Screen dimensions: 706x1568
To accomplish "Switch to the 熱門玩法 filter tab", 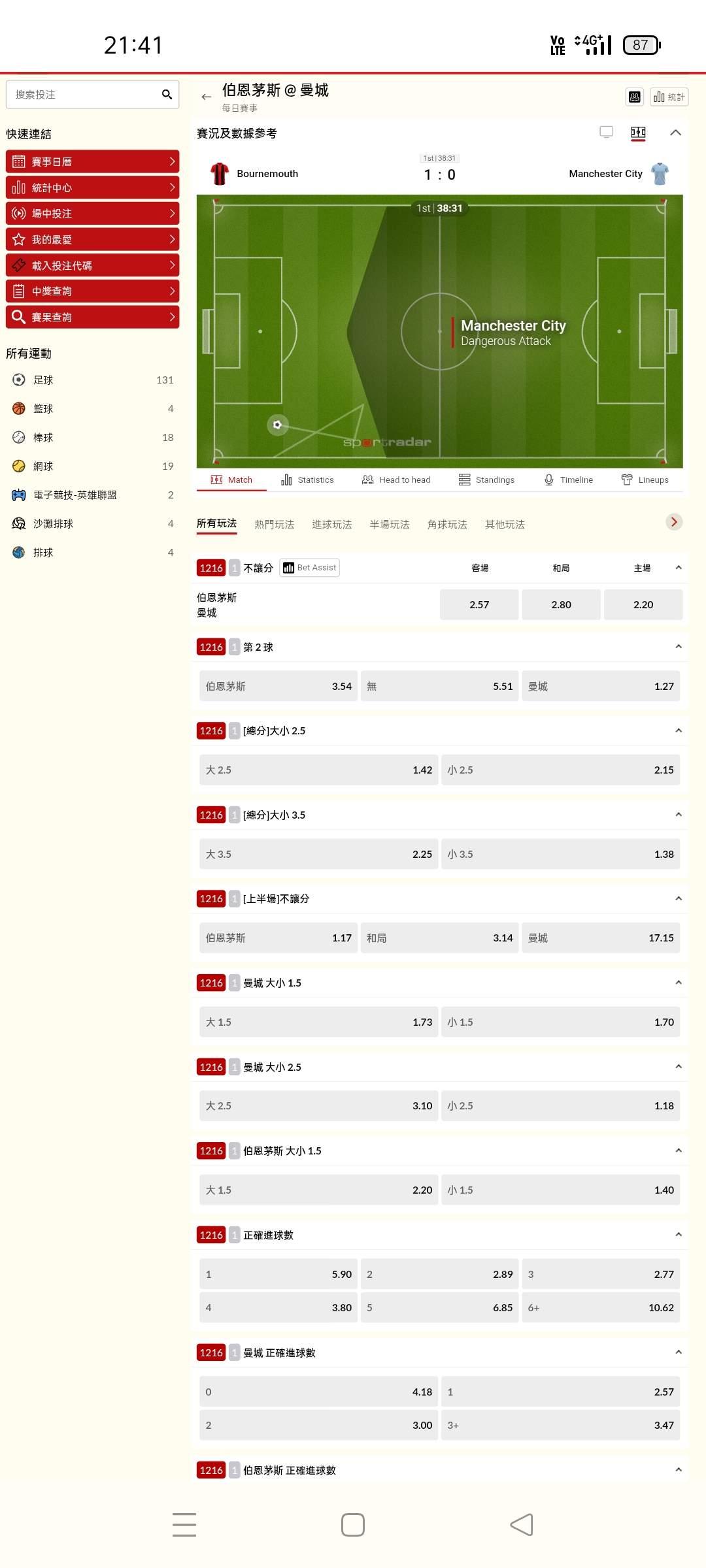I will [x=274, y=524].
